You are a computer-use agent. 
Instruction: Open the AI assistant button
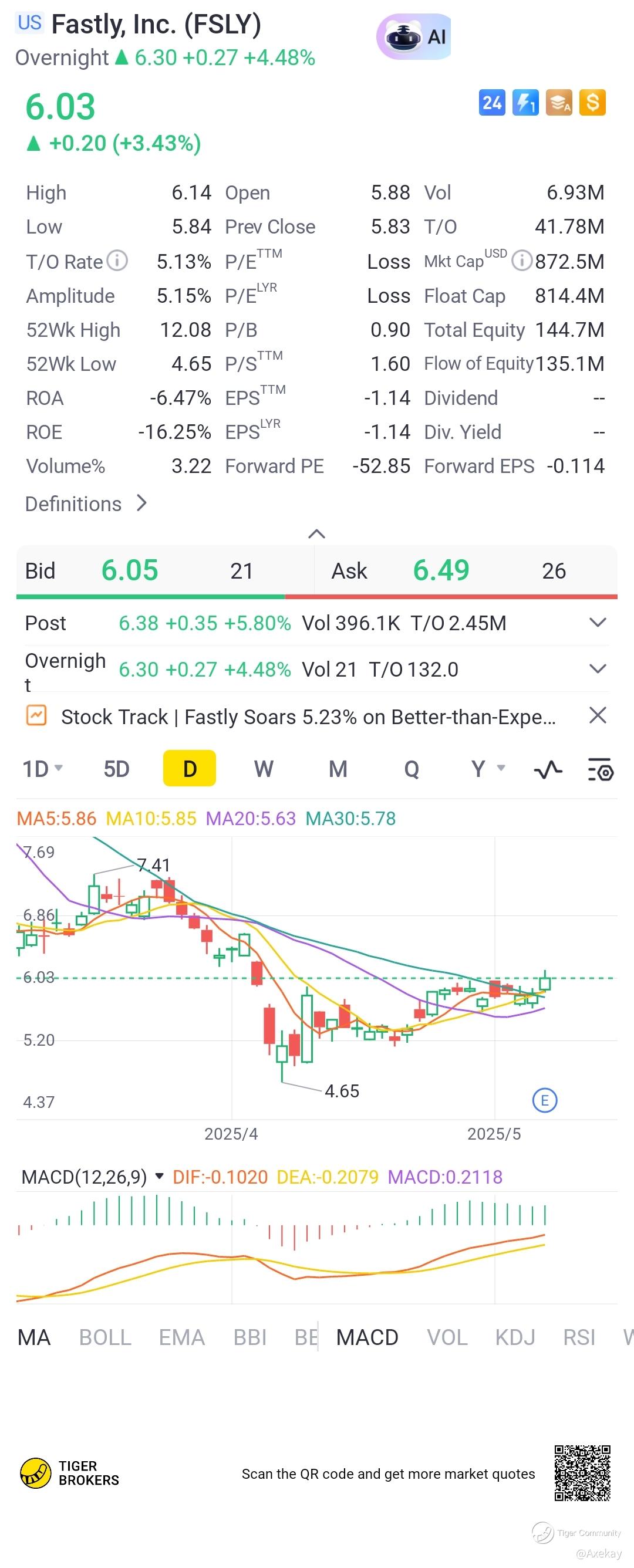click(413, 37)
